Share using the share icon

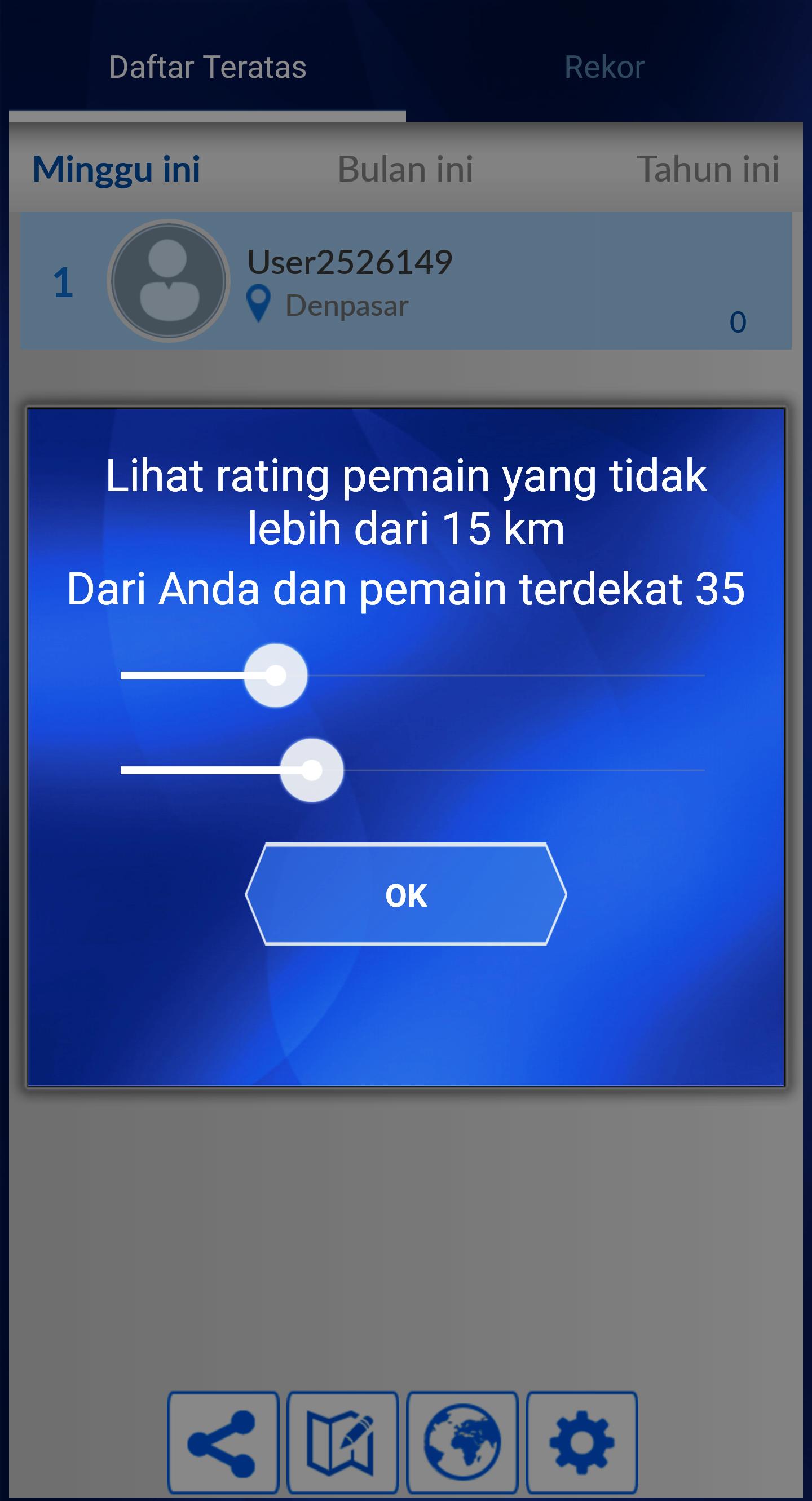tap(223, 1443)
